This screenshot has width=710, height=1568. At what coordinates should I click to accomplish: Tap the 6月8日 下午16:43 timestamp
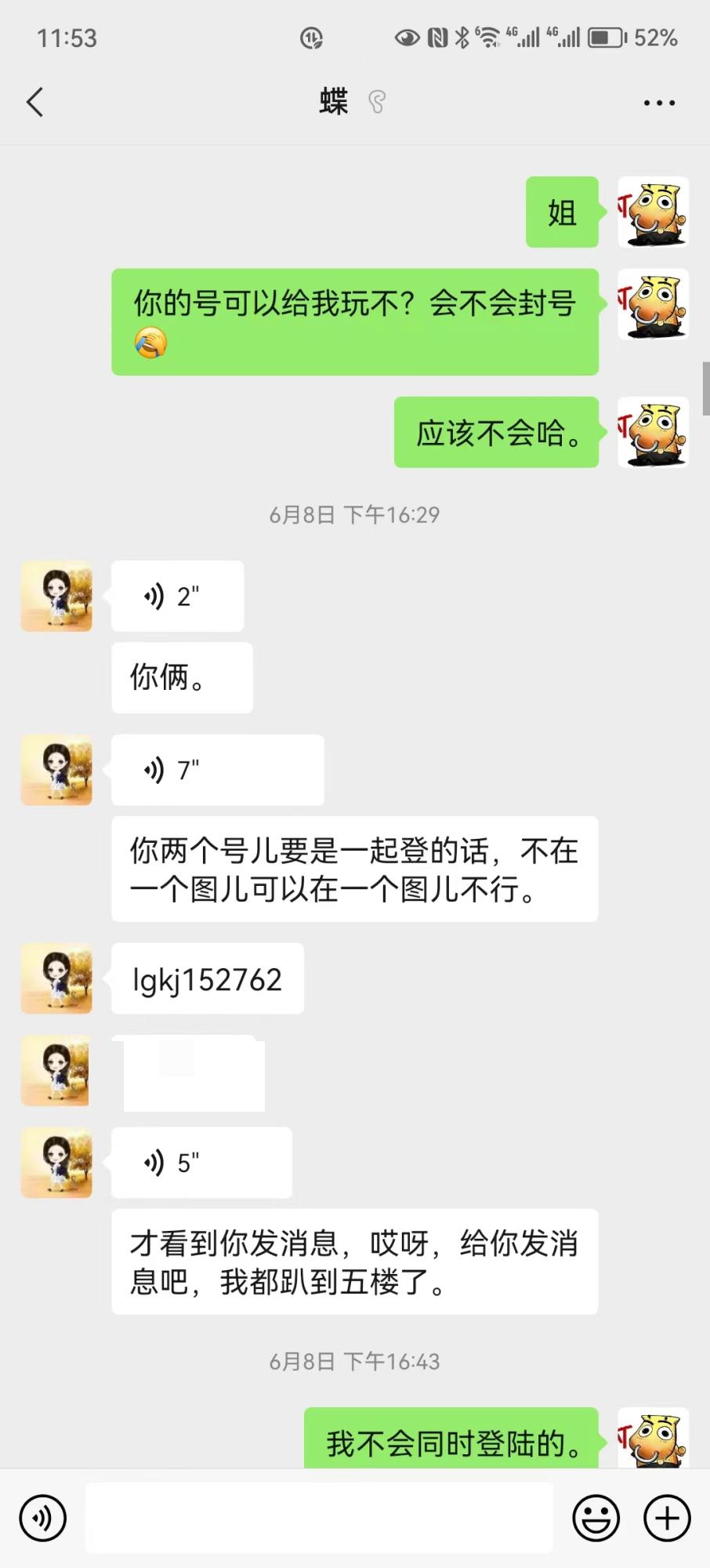[x=354, y=1362]
